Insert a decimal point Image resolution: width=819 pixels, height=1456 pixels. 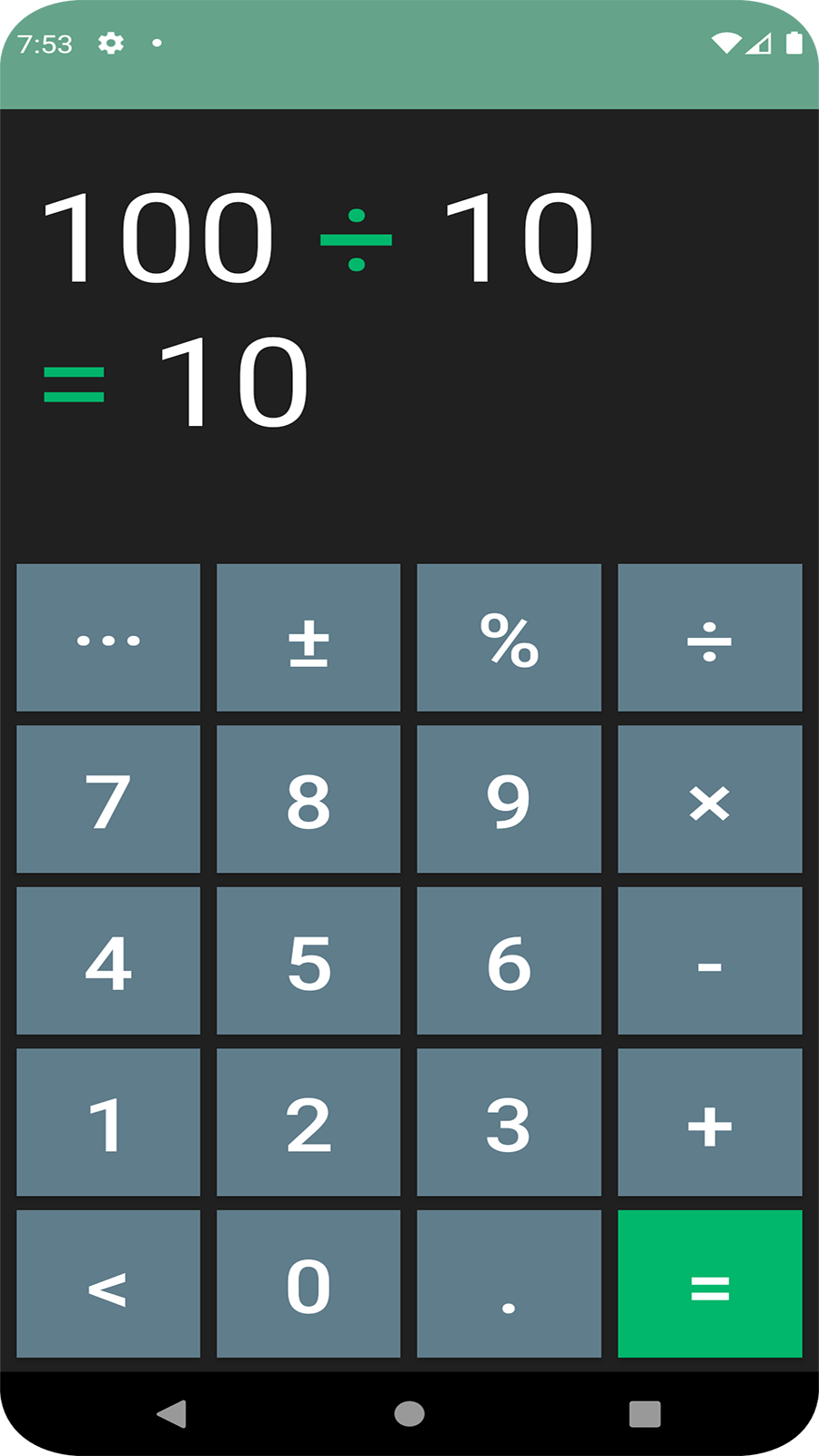point(509,1284)
